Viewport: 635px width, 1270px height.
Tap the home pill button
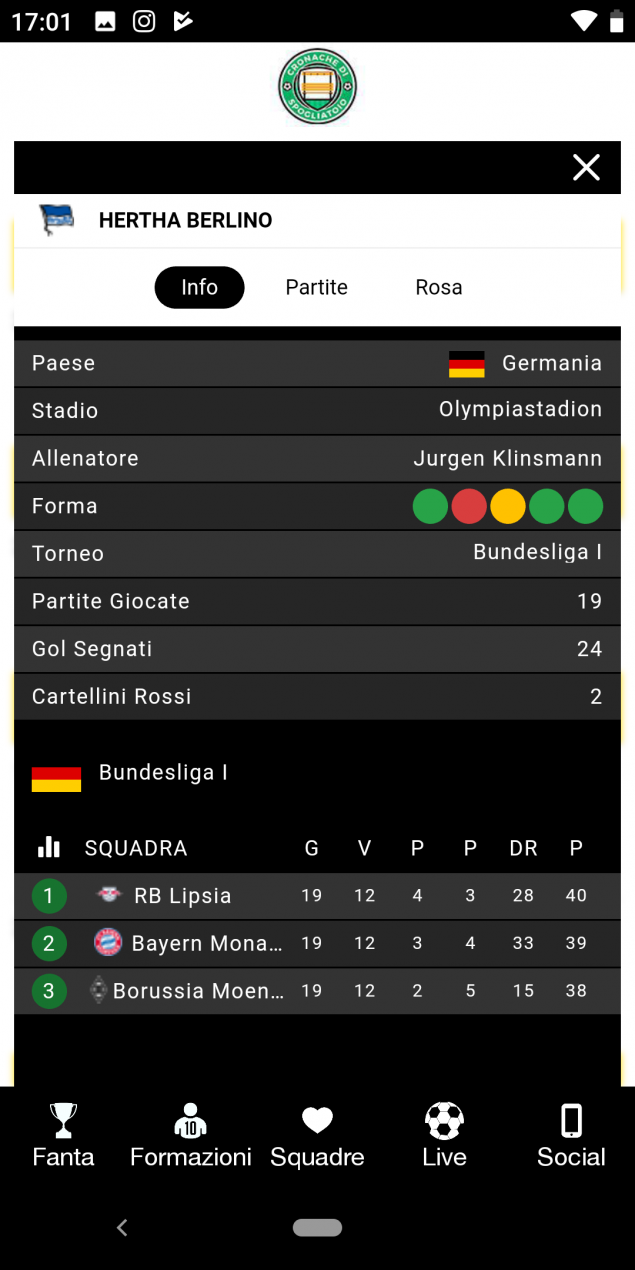point(317,1228)
